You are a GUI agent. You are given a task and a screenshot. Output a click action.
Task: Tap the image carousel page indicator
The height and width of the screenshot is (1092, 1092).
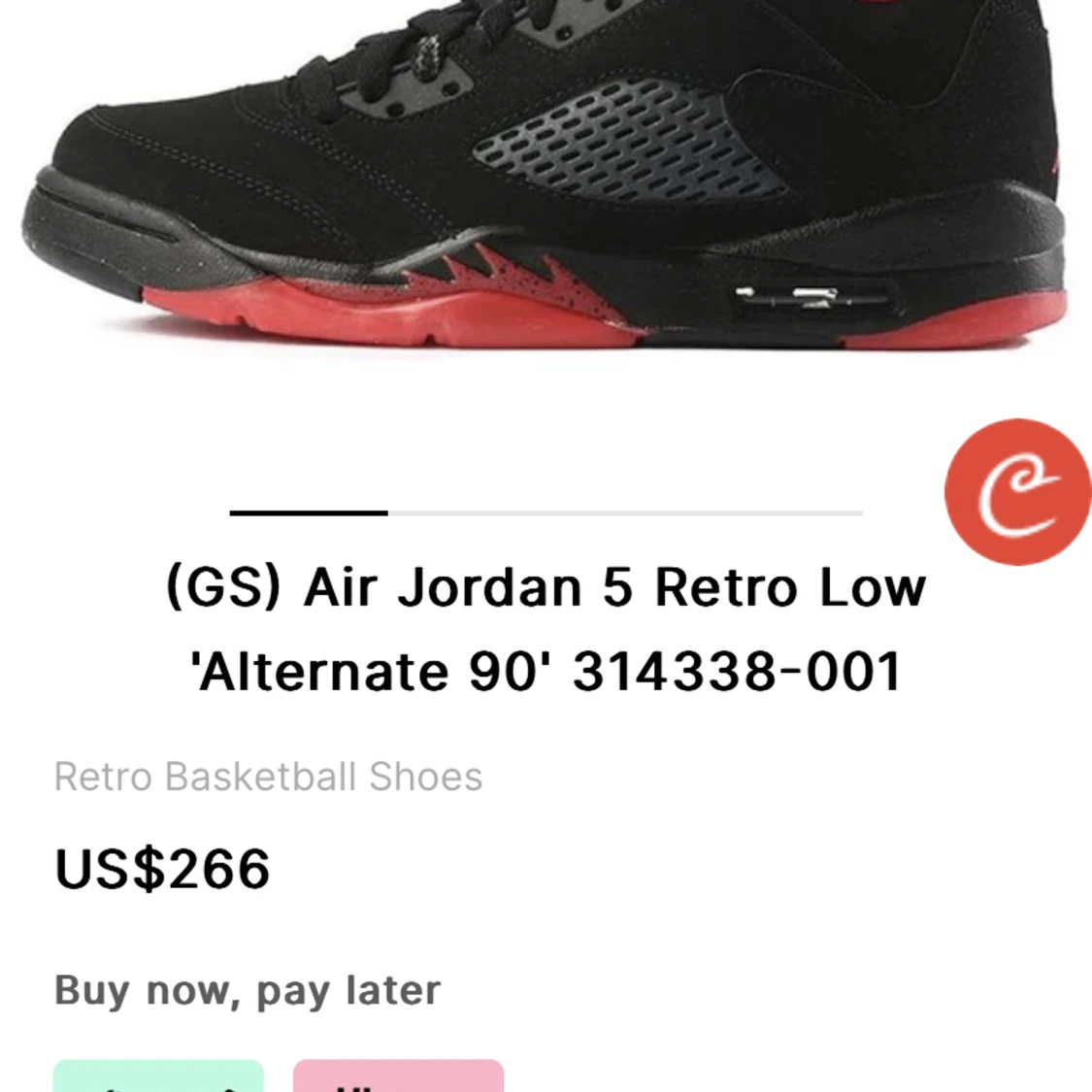click(546, 513)
